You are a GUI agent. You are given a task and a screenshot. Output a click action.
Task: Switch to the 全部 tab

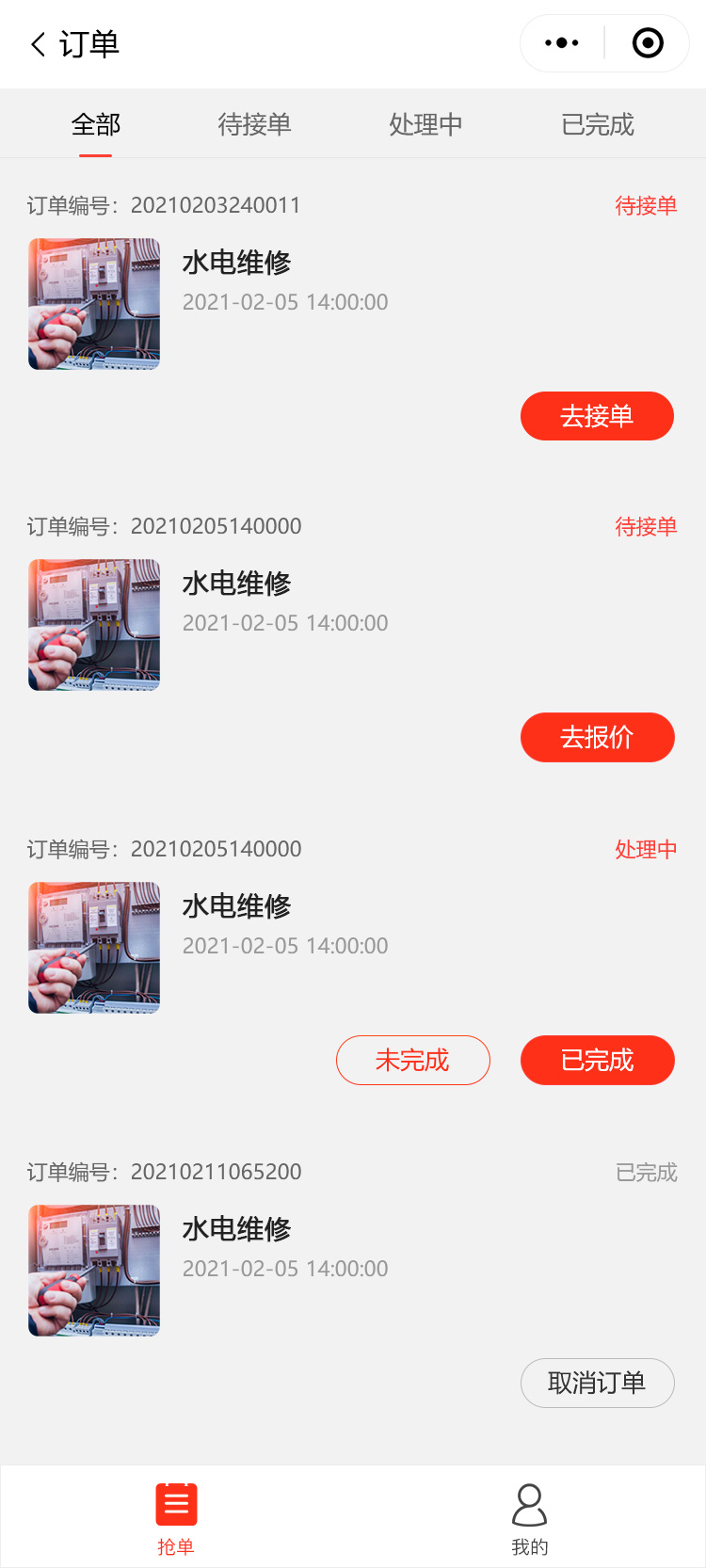tap(96, 124)
